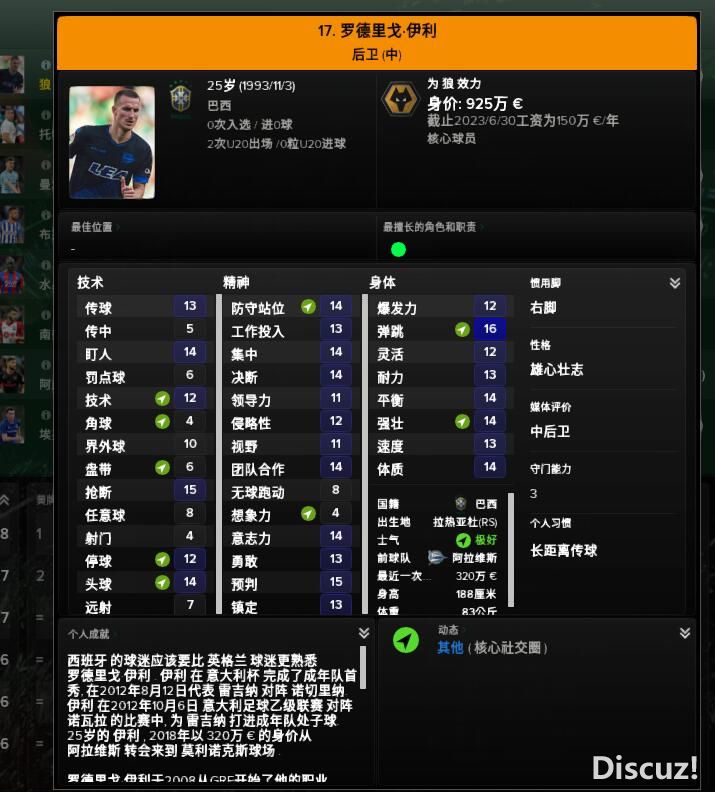The height and width of the screenshot is (792, 715).
Task: Open 最擅长的角色和职责 details
Action: (x=432, y=227)
